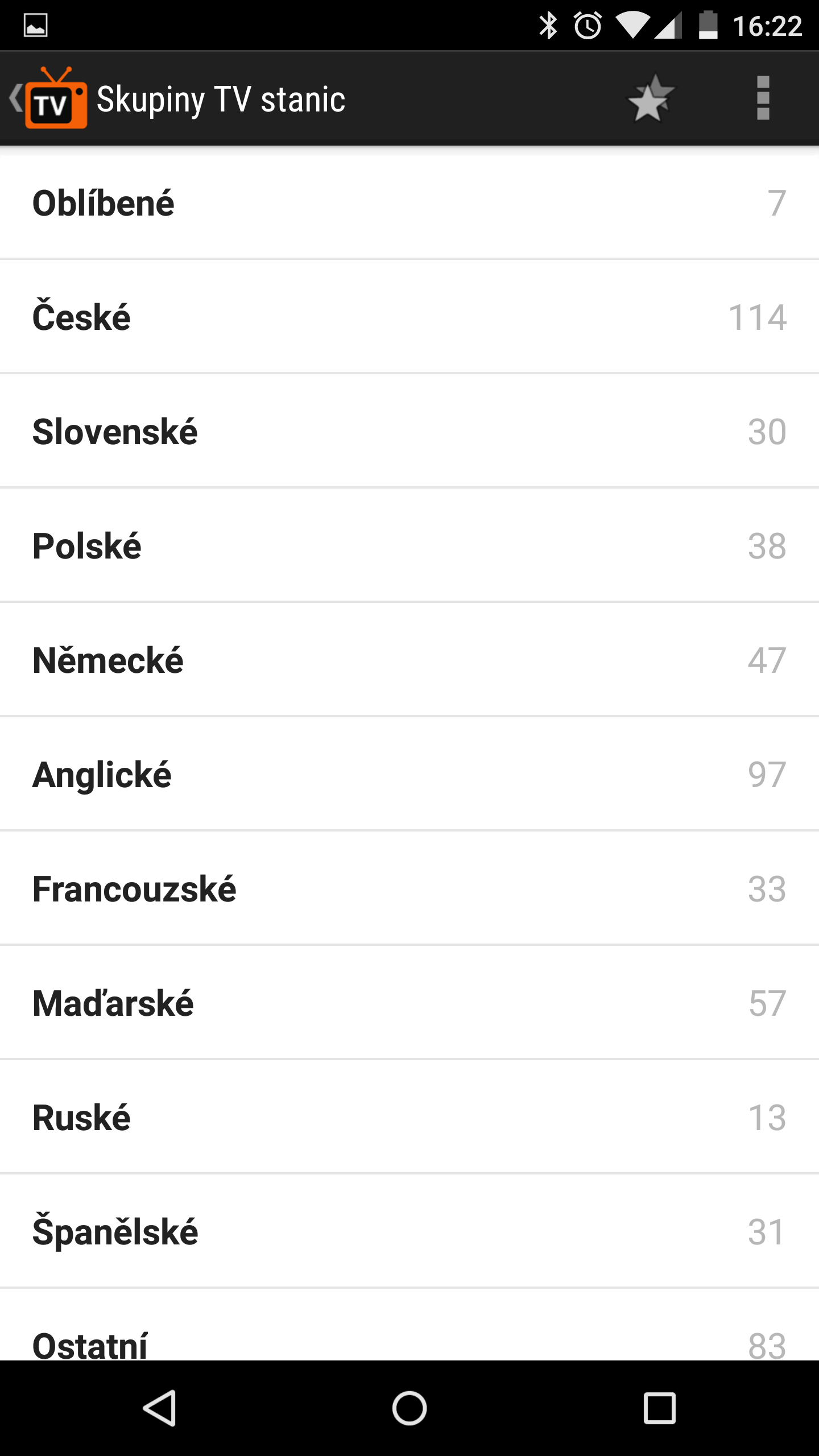Choose the Německé group
The width and height of the screenshot is (819, 1456).
tap(409, 660)
